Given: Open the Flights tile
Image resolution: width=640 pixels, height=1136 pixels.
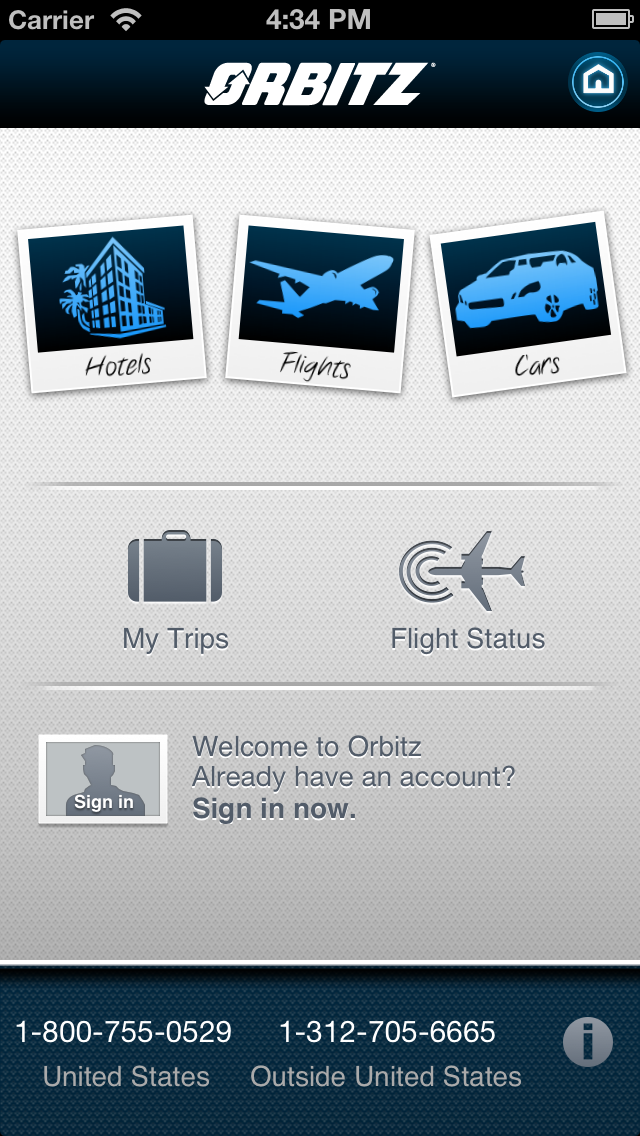Looking at the screenshot, I should pos(320,303).
